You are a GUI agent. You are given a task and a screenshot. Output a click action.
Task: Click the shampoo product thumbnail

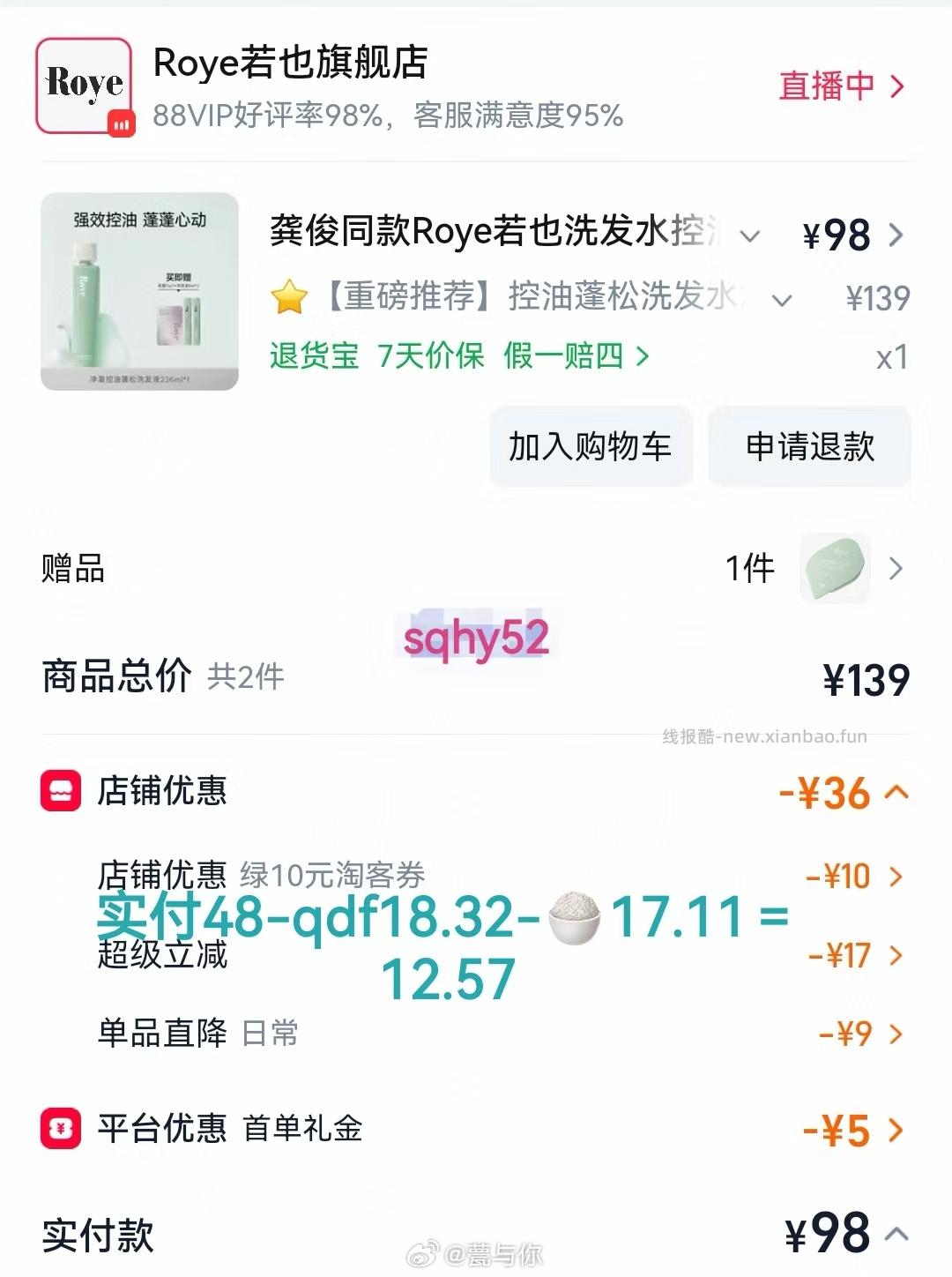[x=141, y=291]
